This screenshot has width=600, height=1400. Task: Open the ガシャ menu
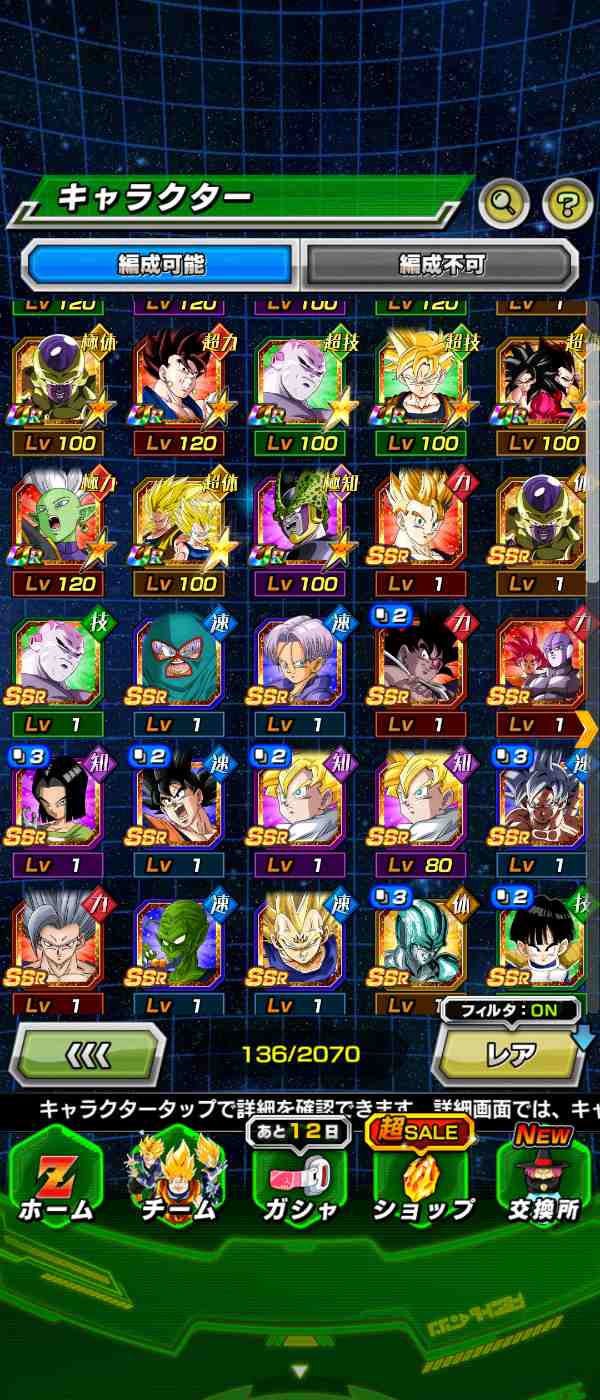tap(299, 1180)
